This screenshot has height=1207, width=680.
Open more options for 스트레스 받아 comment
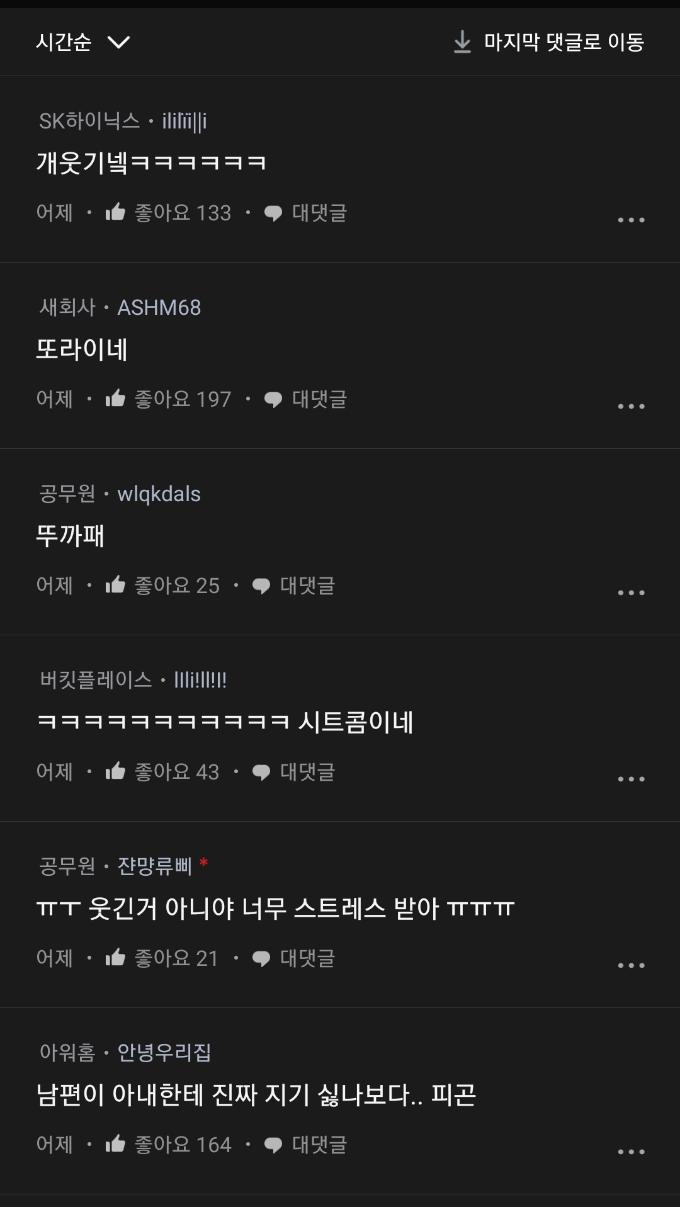point(631,965)
